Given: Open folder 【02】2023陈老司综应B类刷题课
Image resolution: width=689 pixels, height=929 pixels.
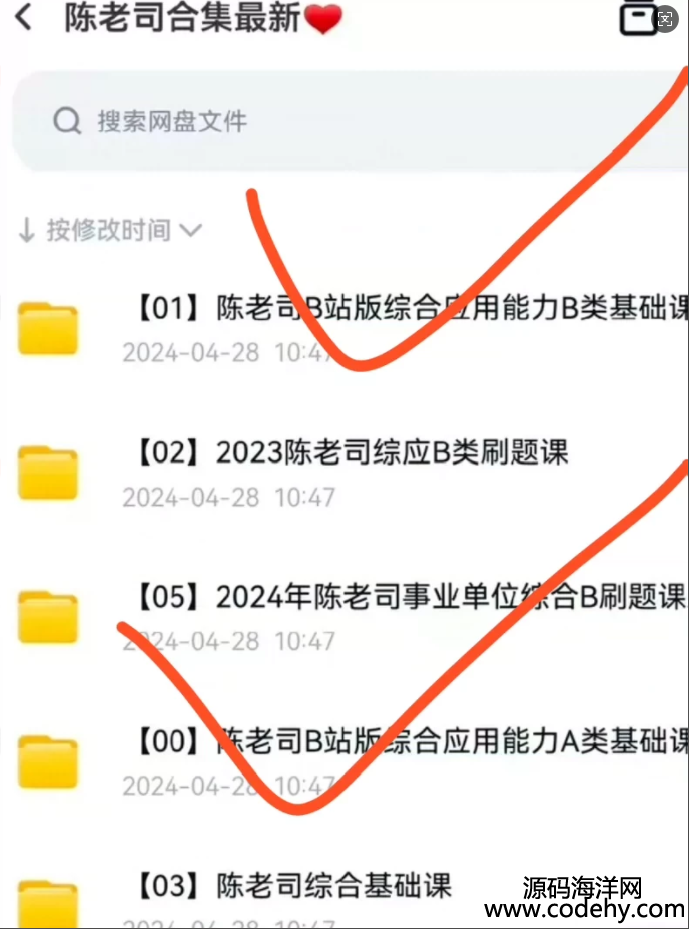Looking at the screenshot, I should (x=390, y=452).
